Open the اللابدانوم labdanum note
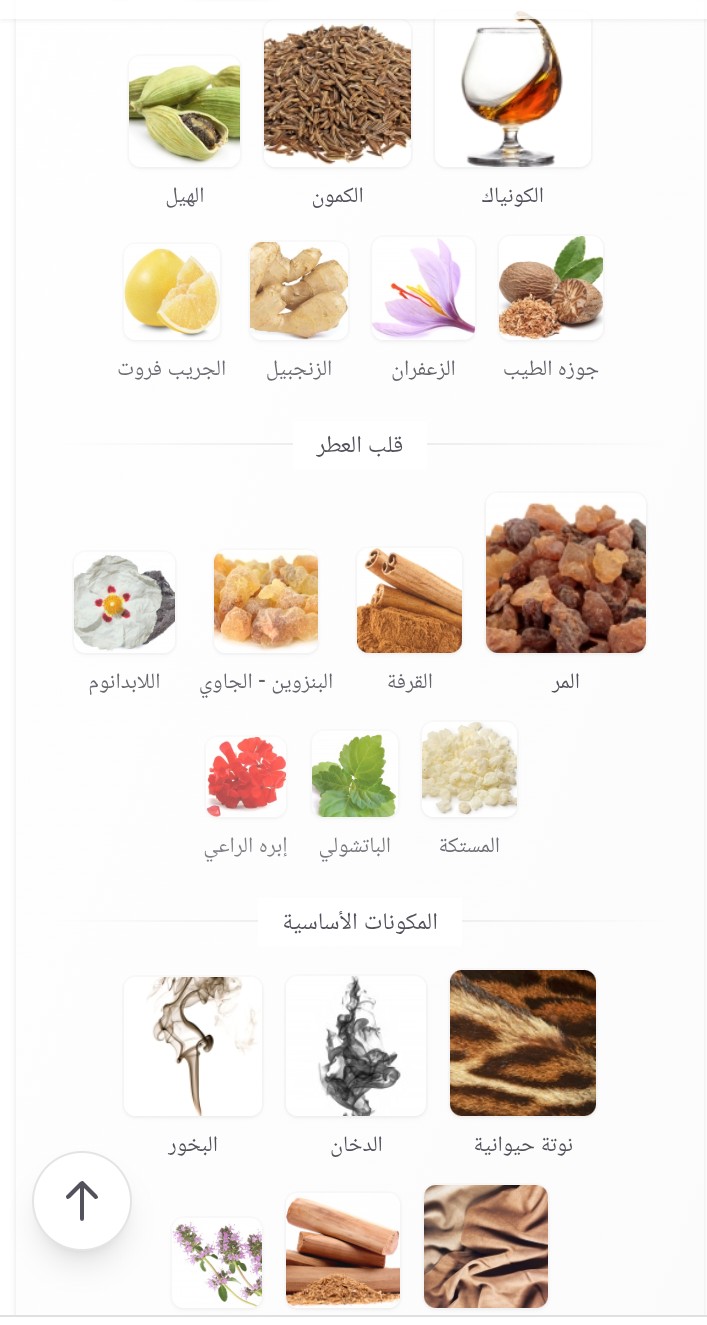This screenshot has height=1325, width=707. [125, 602]
